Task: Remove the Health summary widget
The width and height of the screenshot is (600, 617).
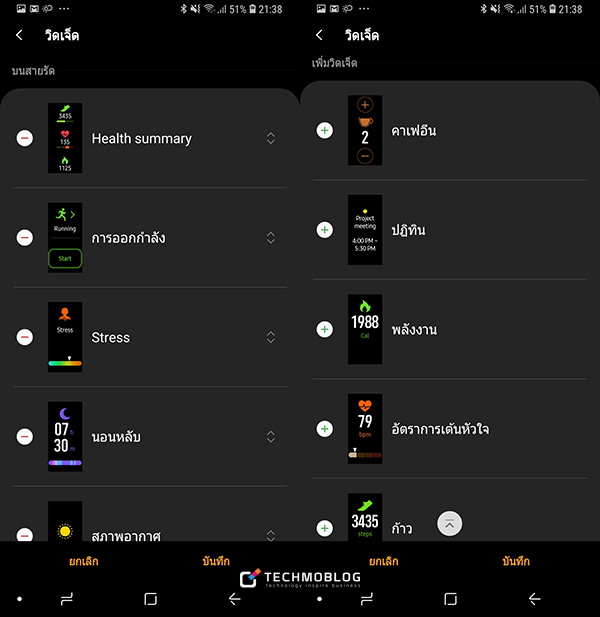Action: pos(24,138)
